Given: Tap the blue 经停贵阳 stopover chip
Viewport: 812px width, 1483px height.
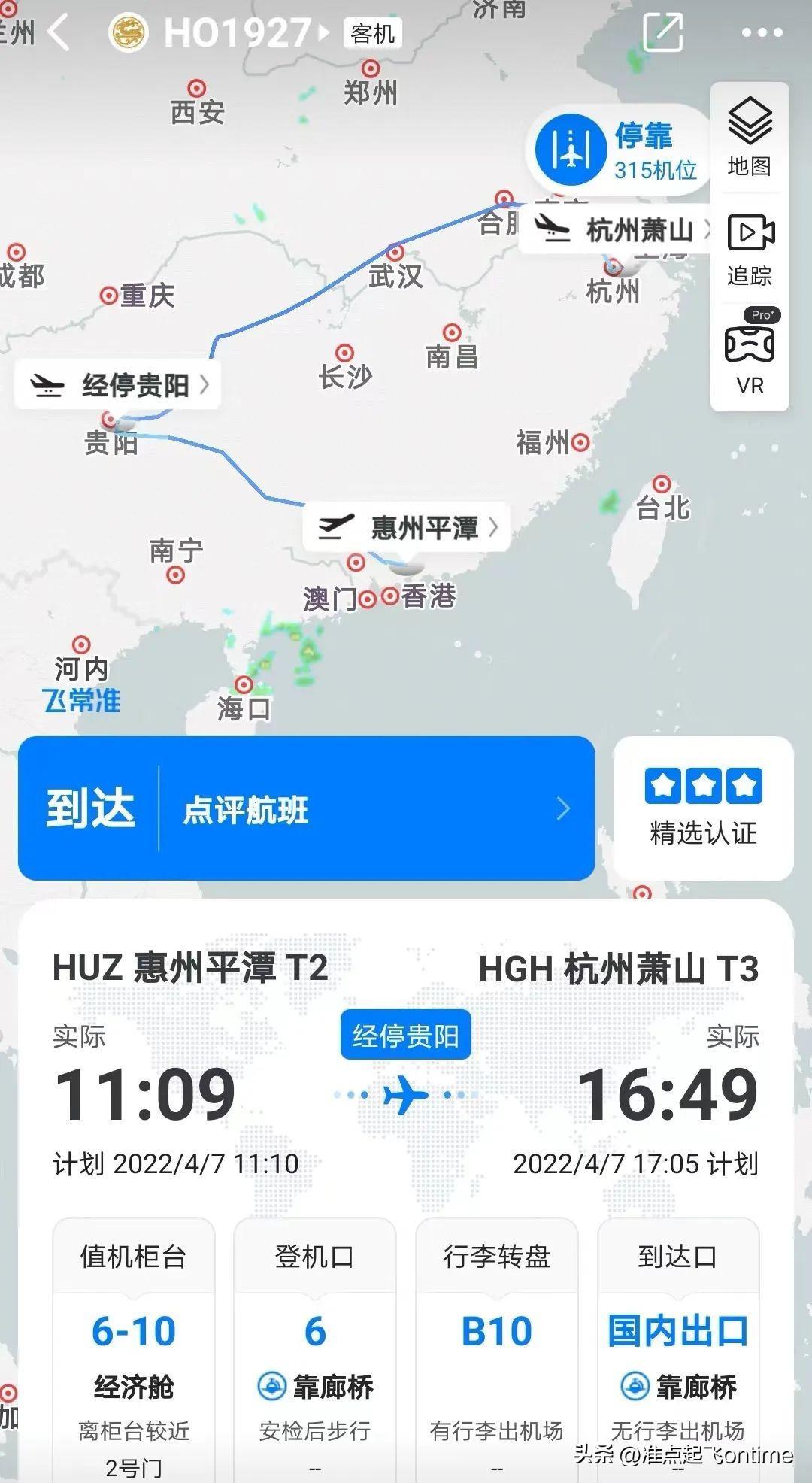Looking at the screenshot, I should pos(405,1036).
